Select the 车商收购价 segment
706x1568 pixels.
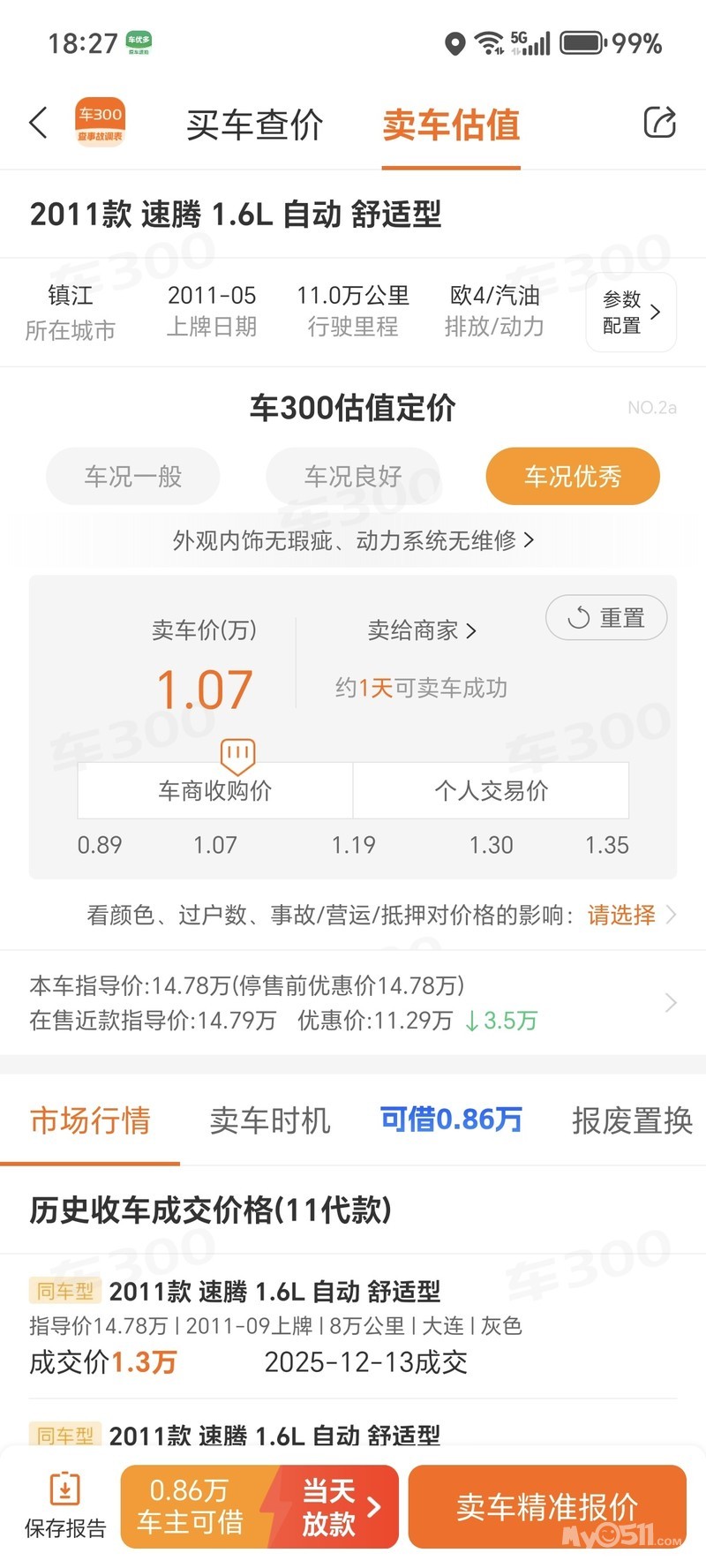coord(215,790)
